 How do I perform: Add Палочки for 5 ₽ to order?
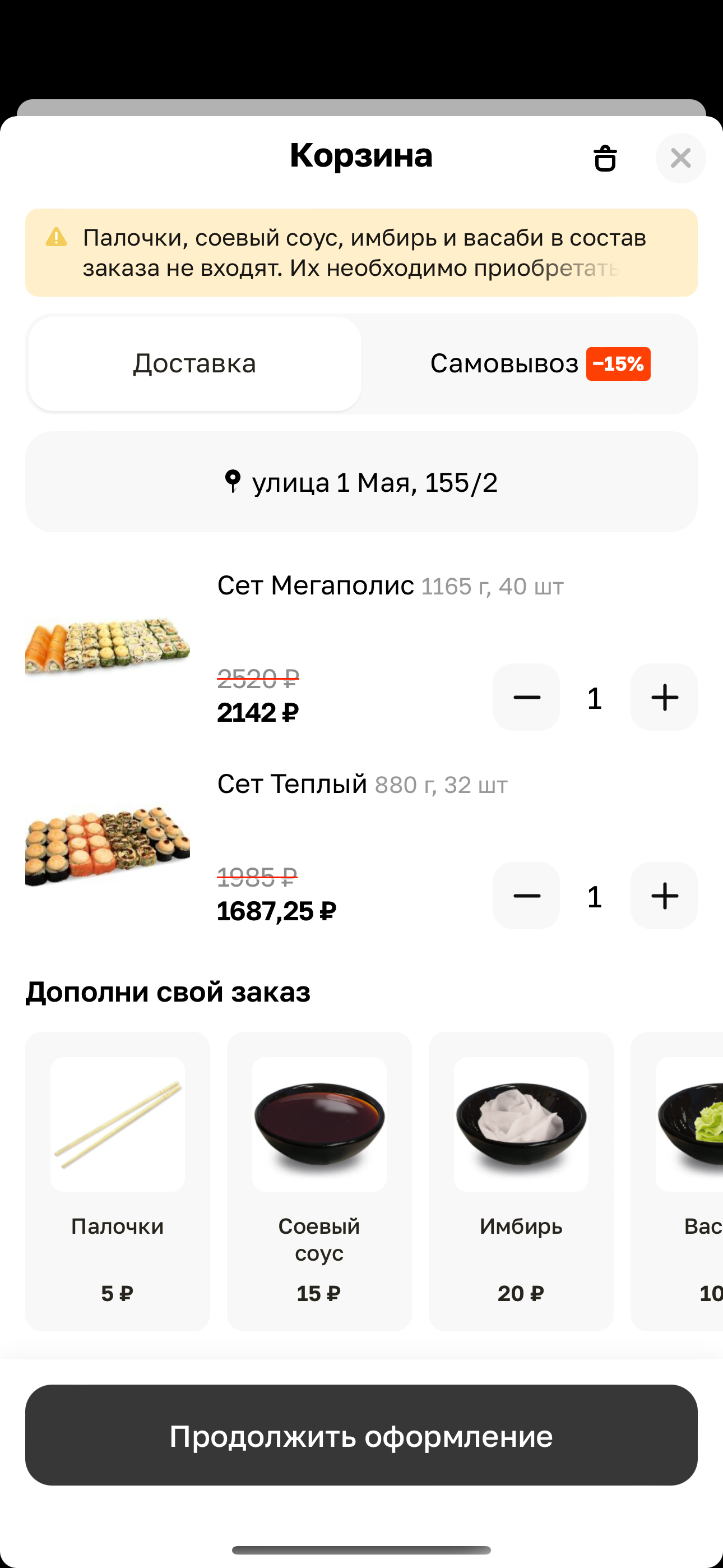[x=118, y=1181]
